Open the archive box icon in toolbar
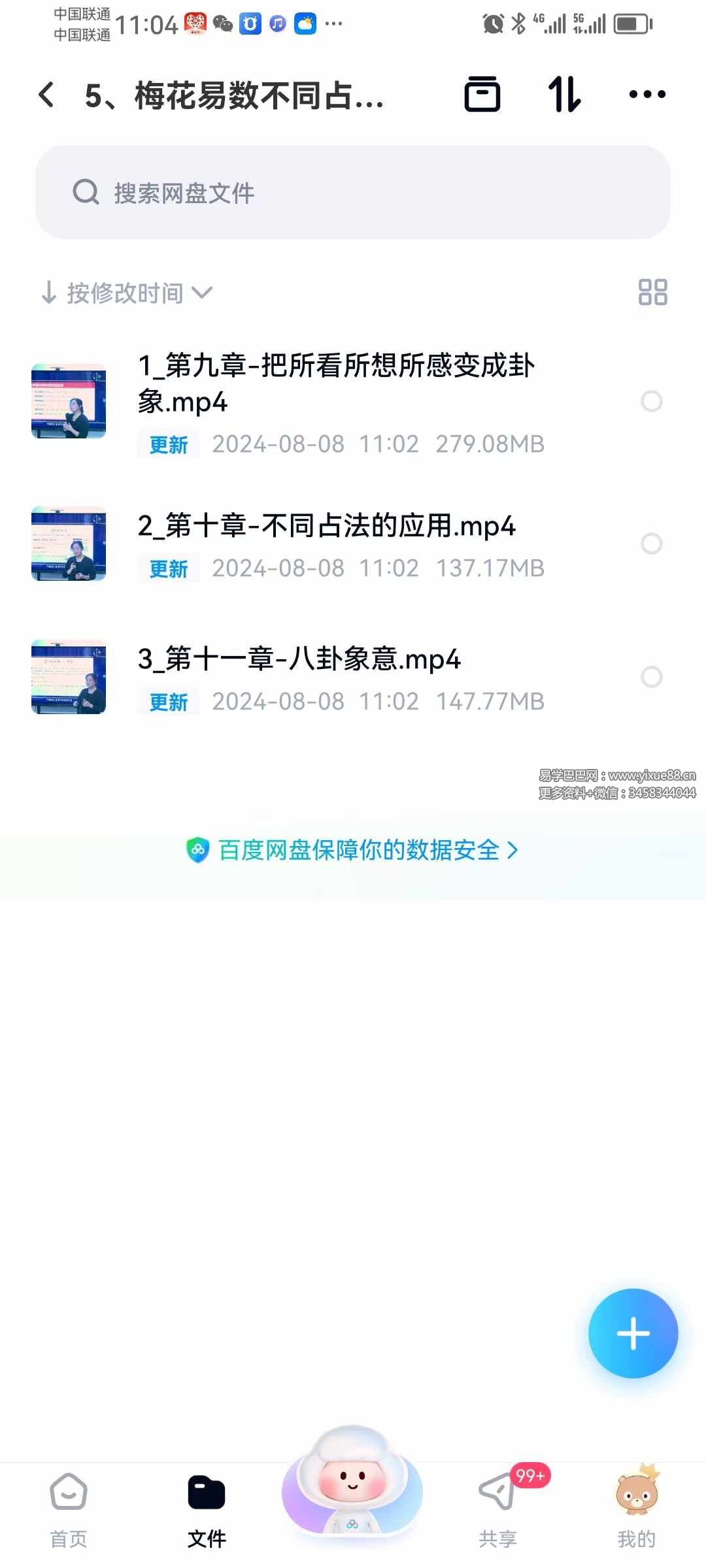Image resolution: width=706 pixels, height=1568 pixels. [482, 95]
